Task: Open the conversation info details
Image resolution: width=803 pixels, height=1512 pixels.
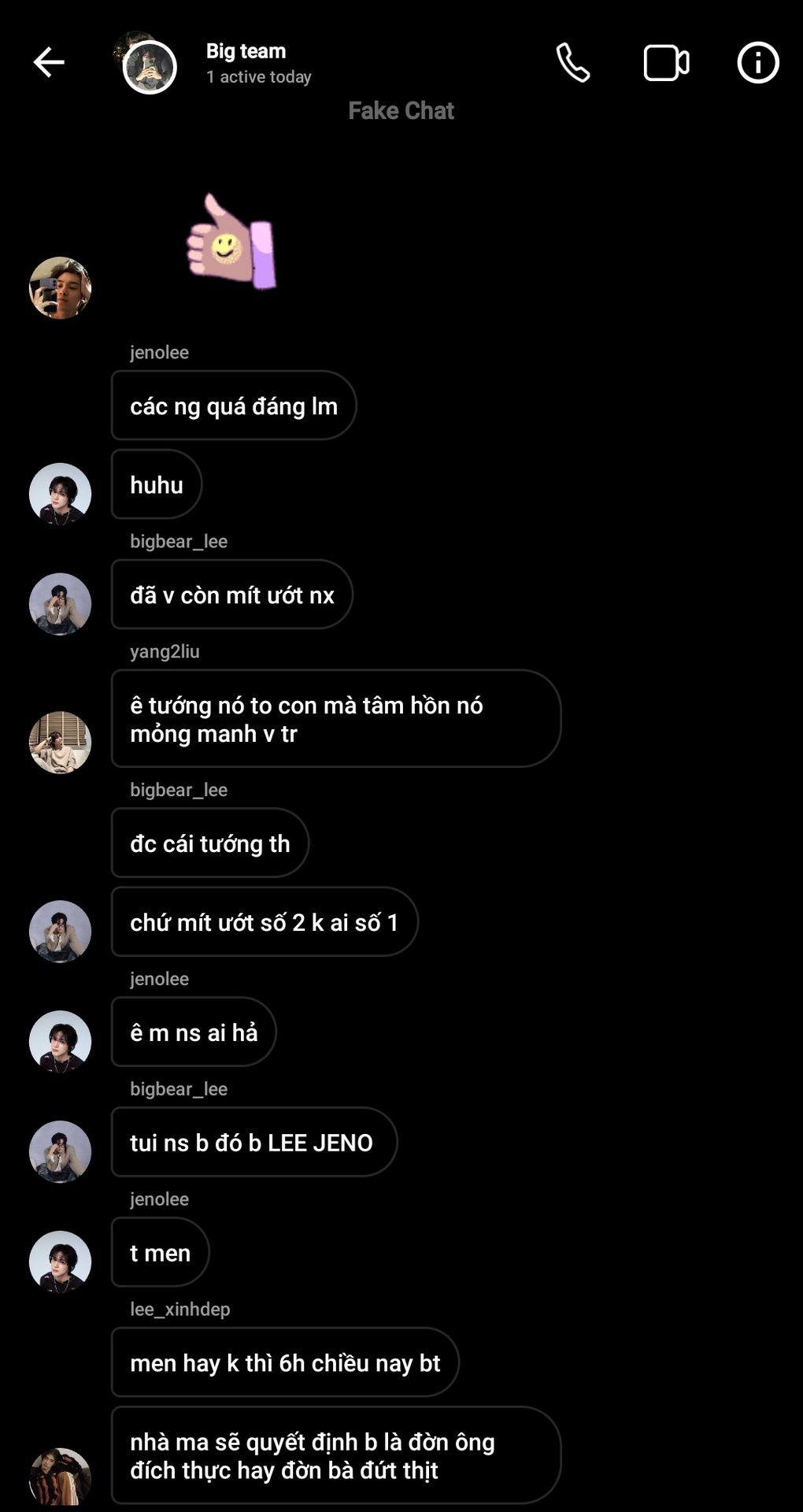Action: coord(757,63)
